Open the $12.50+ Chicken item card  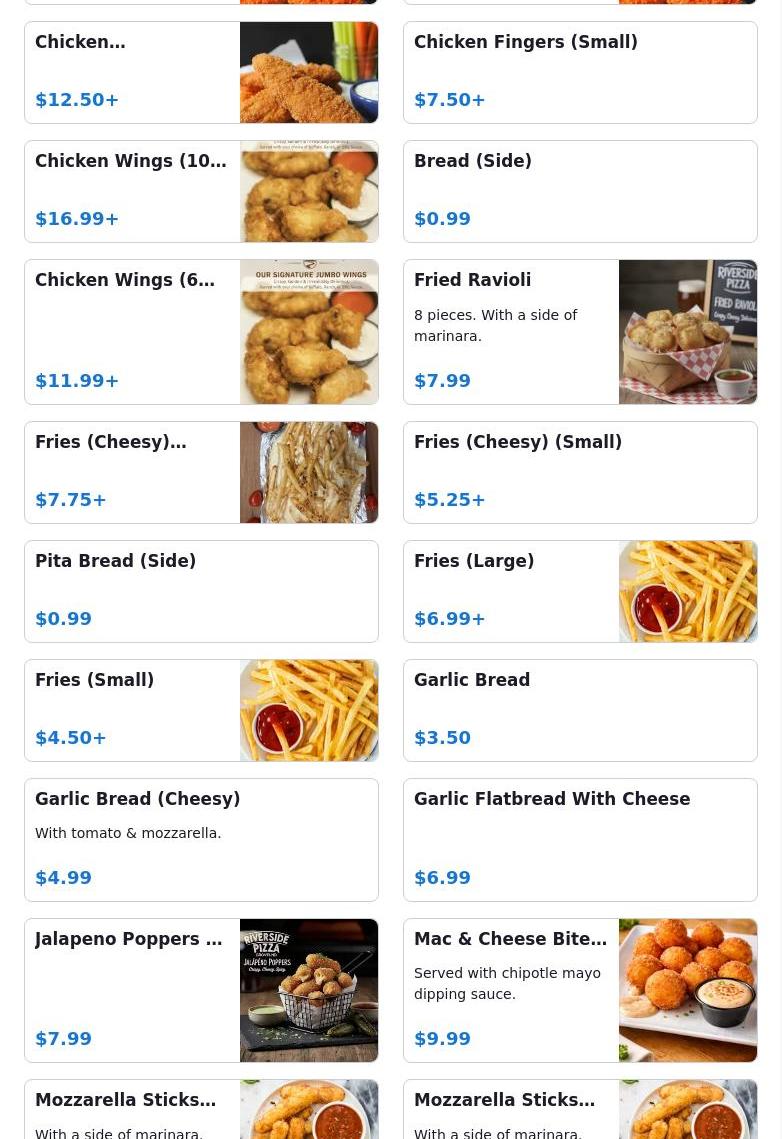tap(201, 72)
